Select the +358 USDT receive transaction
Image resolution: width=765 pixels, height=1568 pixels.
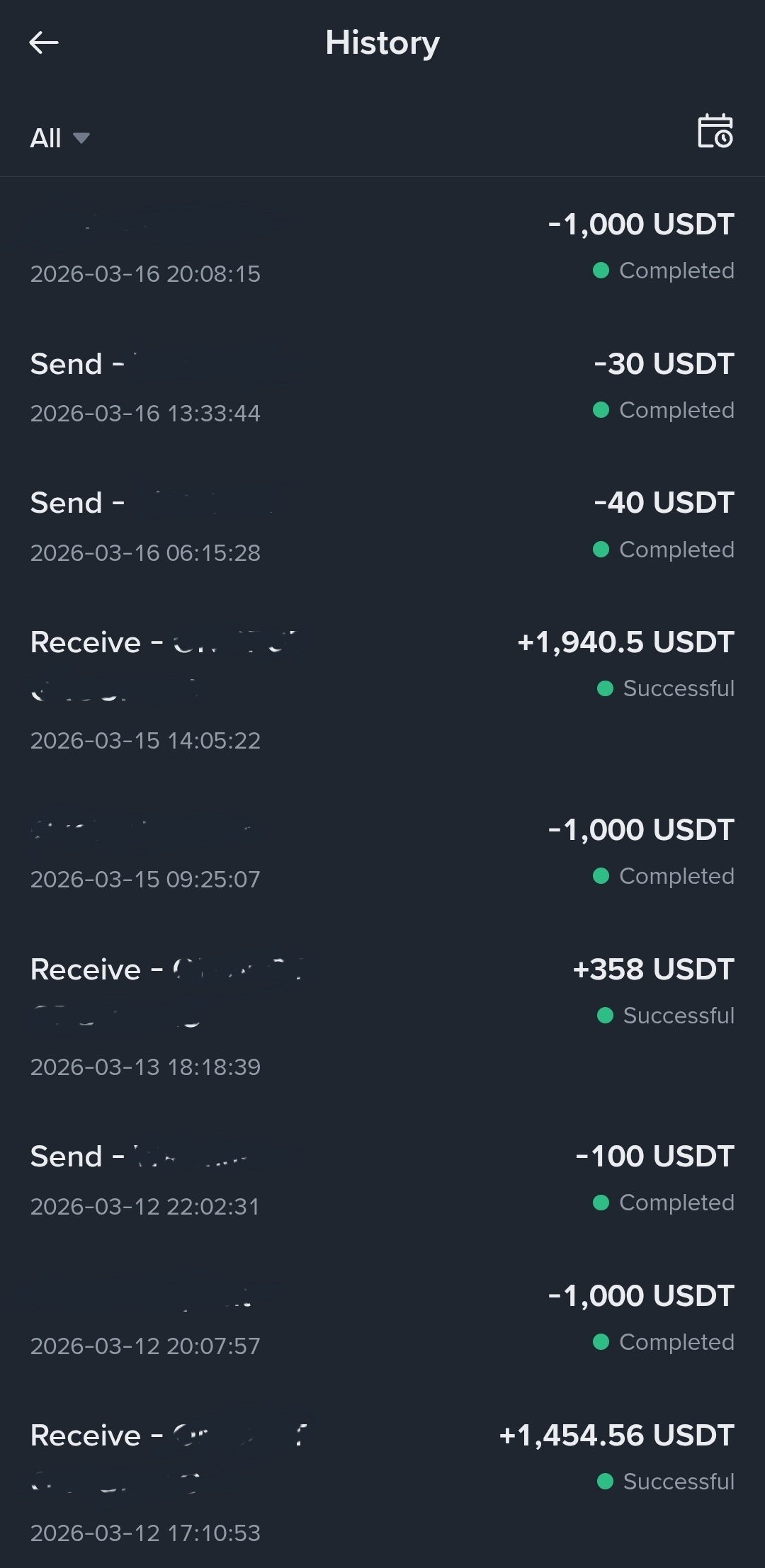[x=382, y=1016]
